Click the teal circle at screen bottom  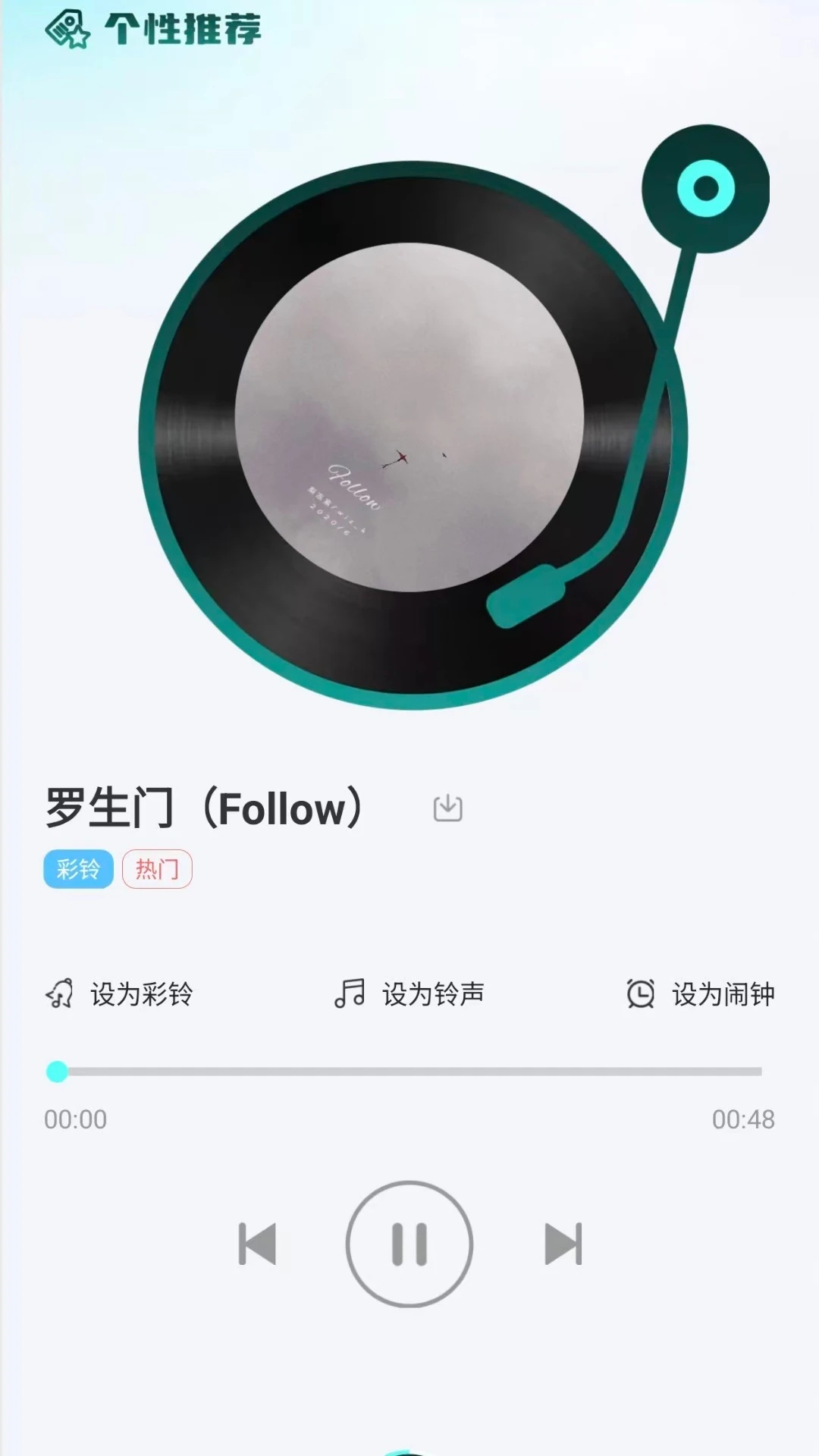(x=409, y=1452)
